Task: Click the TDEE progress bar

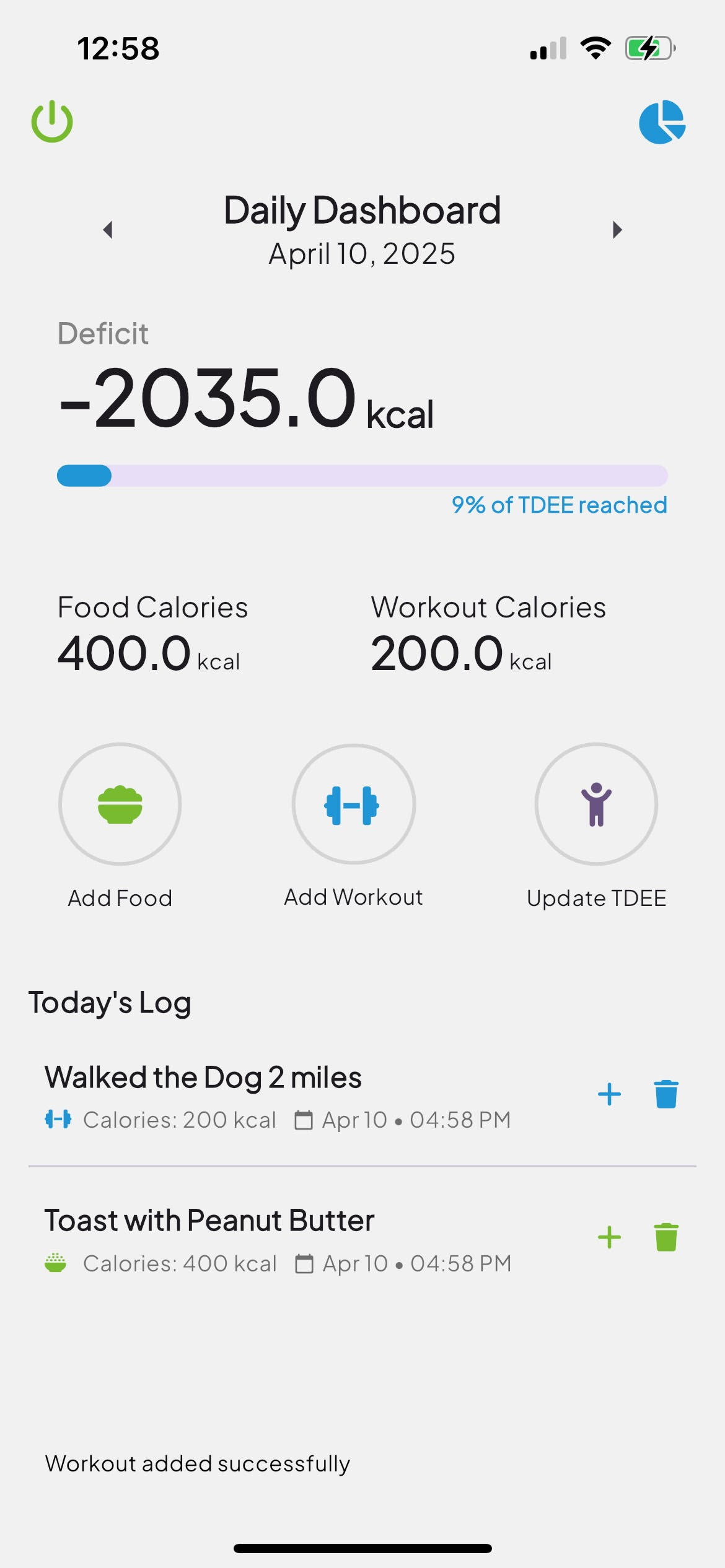Action: pyautogui.click(x=362, y=475)
